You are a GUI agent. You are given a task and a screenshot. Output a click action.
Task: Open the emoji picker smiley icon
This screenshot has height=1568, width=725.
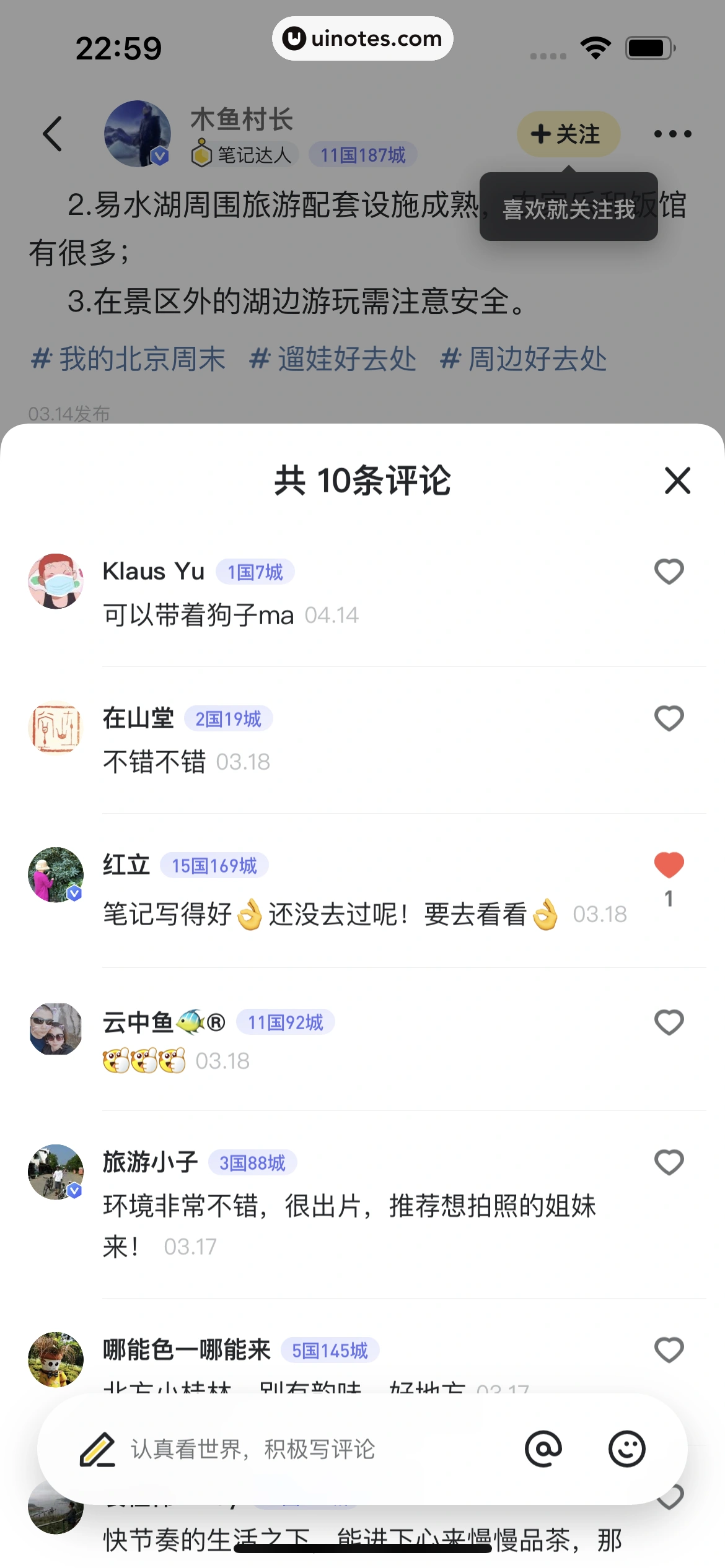[x=626, y=1449]
